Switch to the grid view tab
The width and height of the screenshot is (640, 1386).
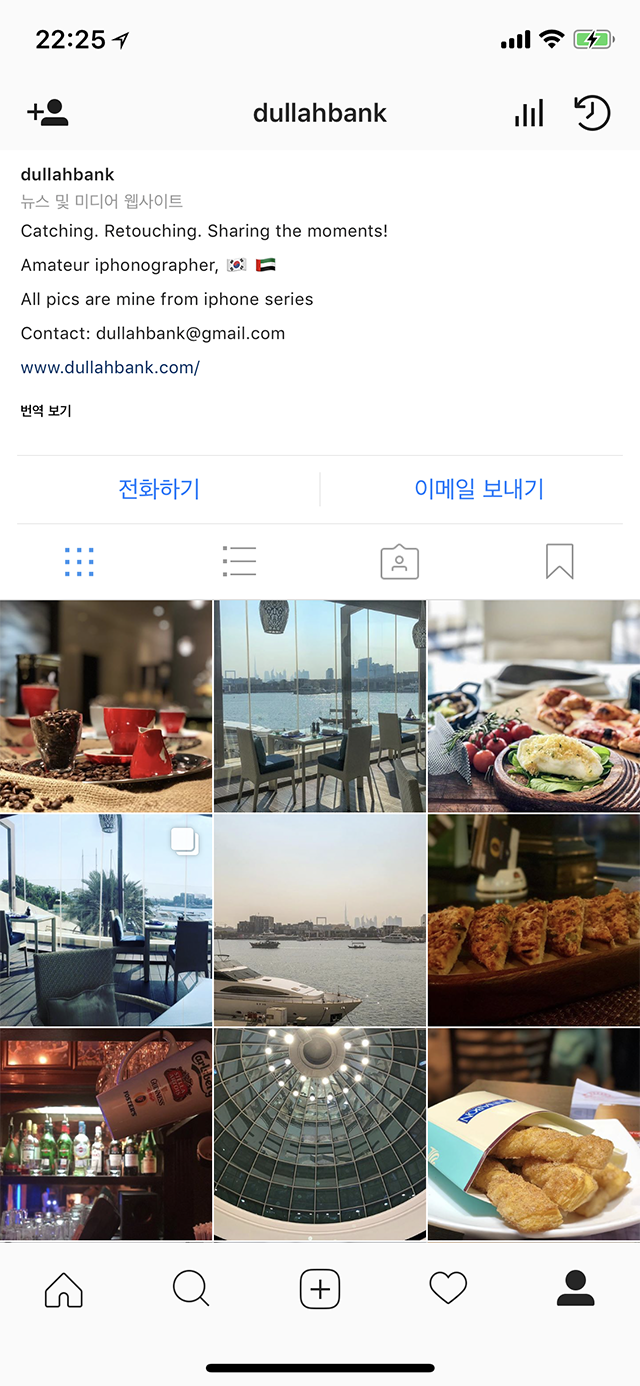(79, 562)
